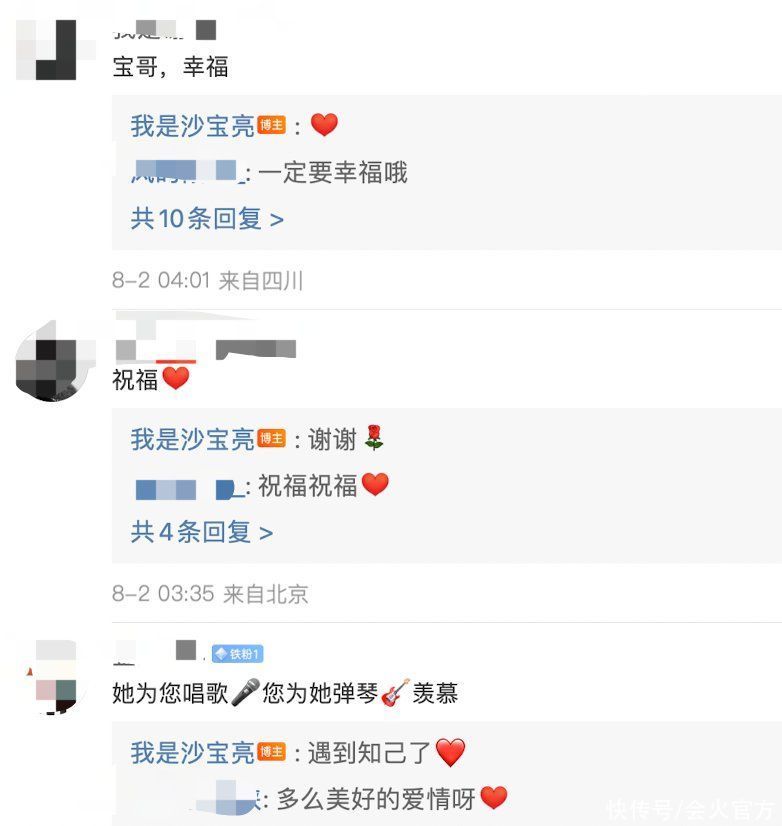Expand the 共4条回复 replies
This screenshot has width=782, height=826.
(201, 532)
